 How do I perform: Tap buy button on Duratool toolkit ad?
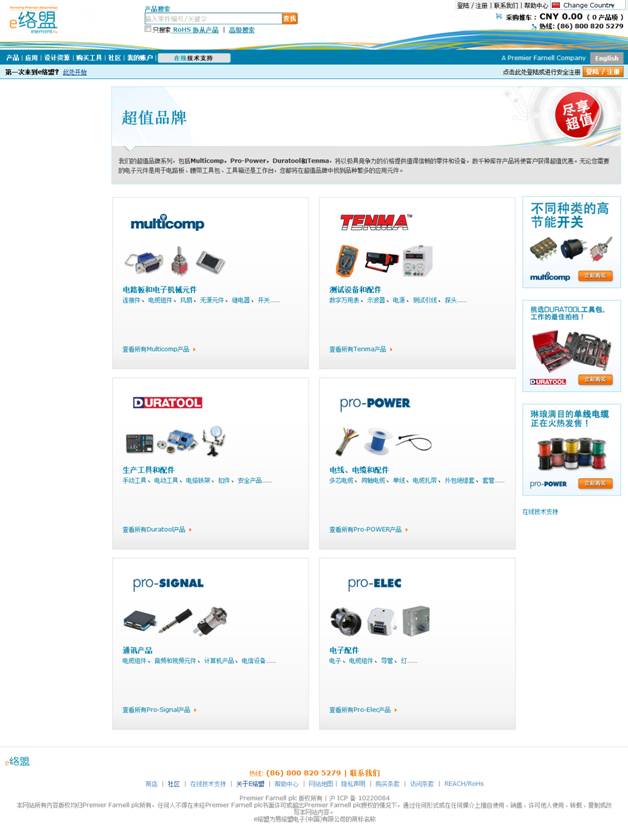[x=595, y=379]
